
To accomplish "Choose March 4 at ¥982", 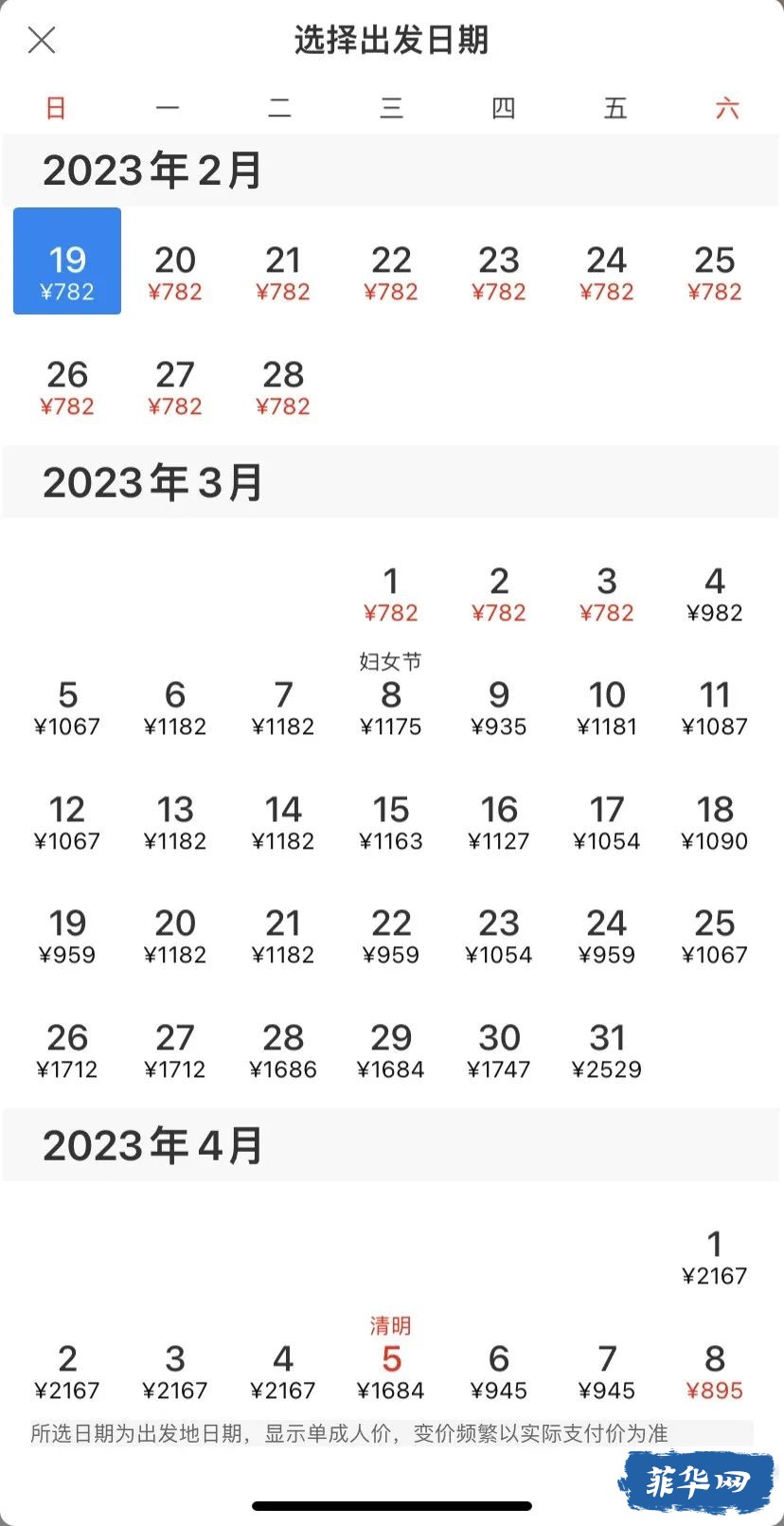I will pos(715,593).
